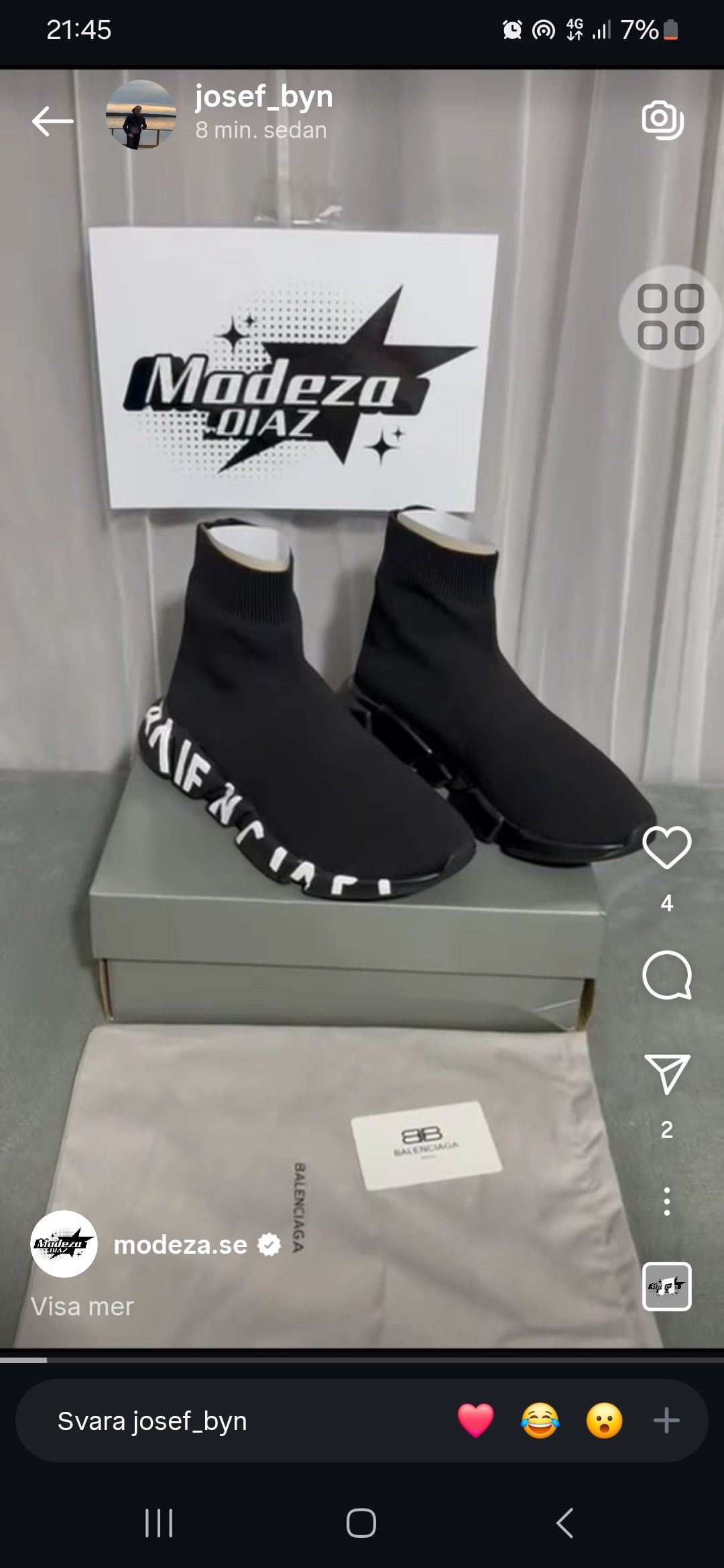Open the reel's audio thumbnail
This screenshot has height=1568, width=724.
(x=666, y=1286)
